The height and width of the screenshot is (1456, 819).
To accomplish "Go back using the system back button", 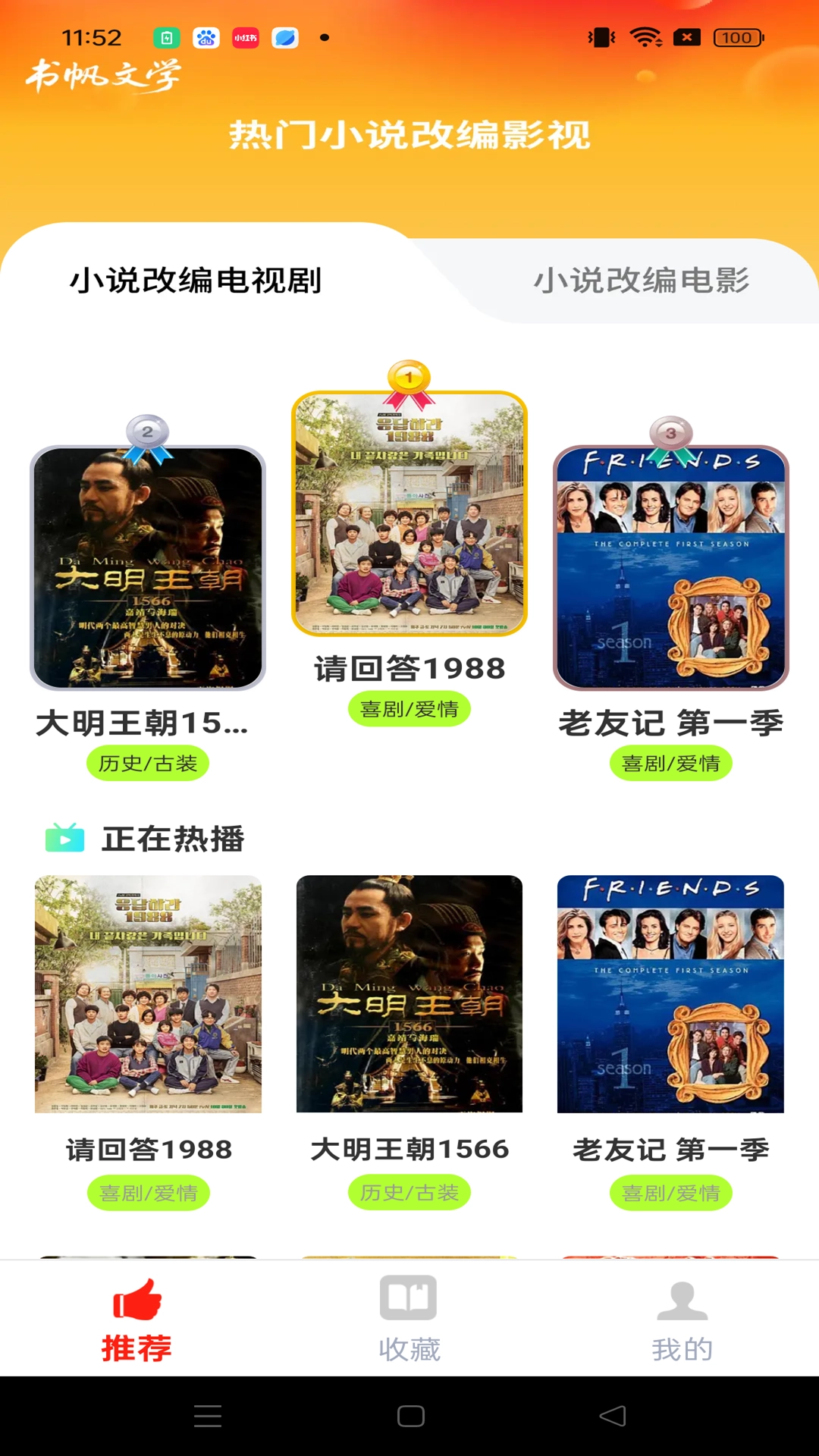I will tap(613, 1416).
